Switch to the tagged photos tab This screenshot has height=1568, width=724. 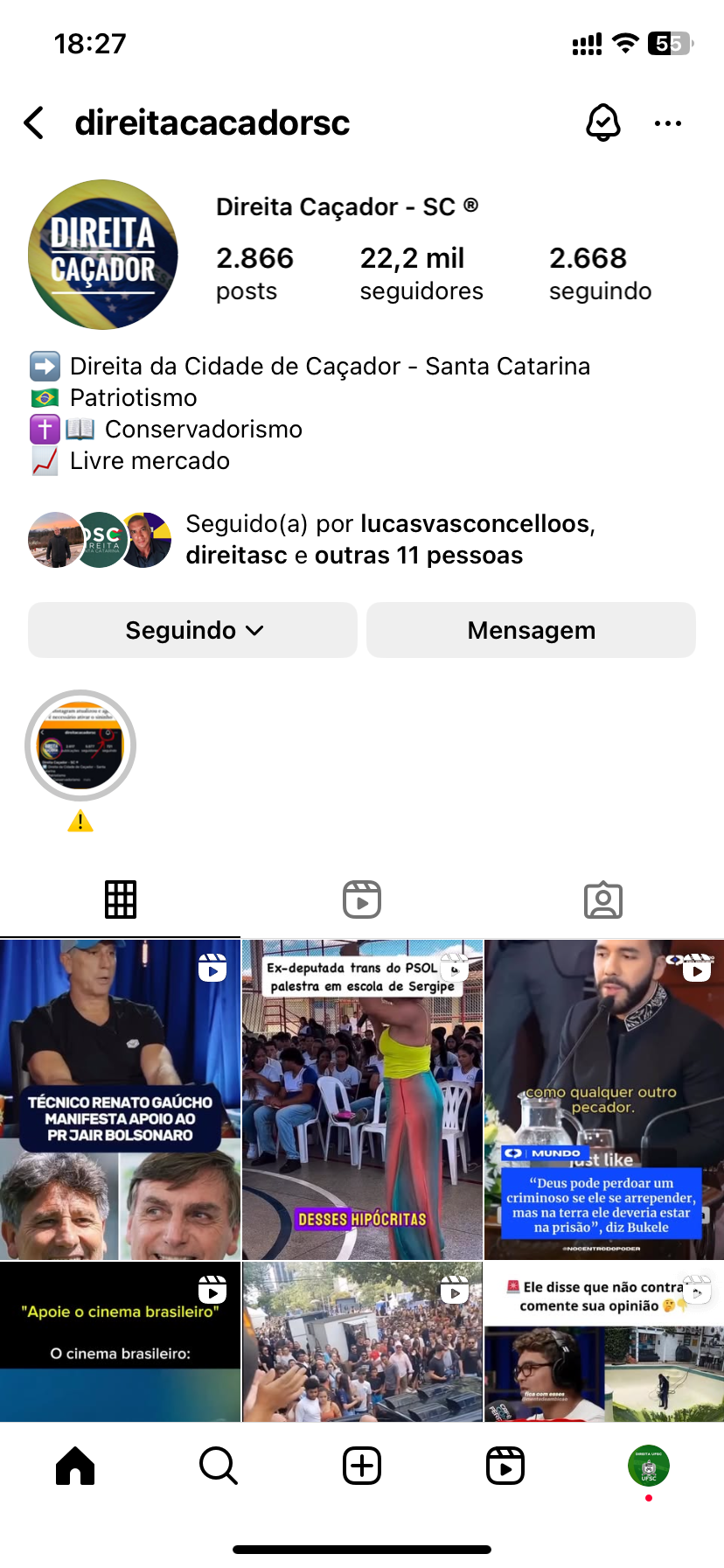[603, 899]
